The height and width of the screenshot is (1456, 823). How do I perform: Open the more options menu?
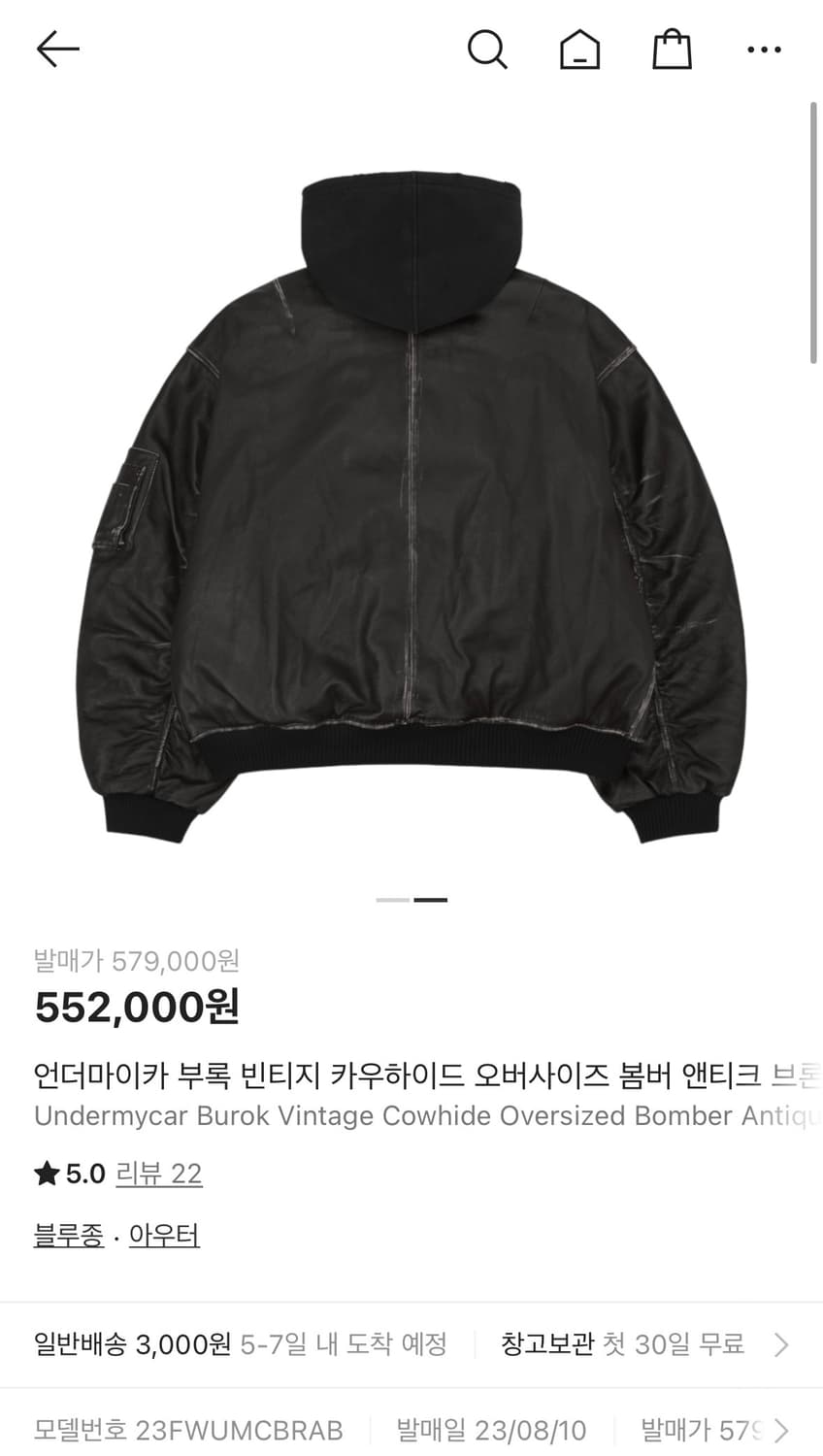[x=763, y=49]
